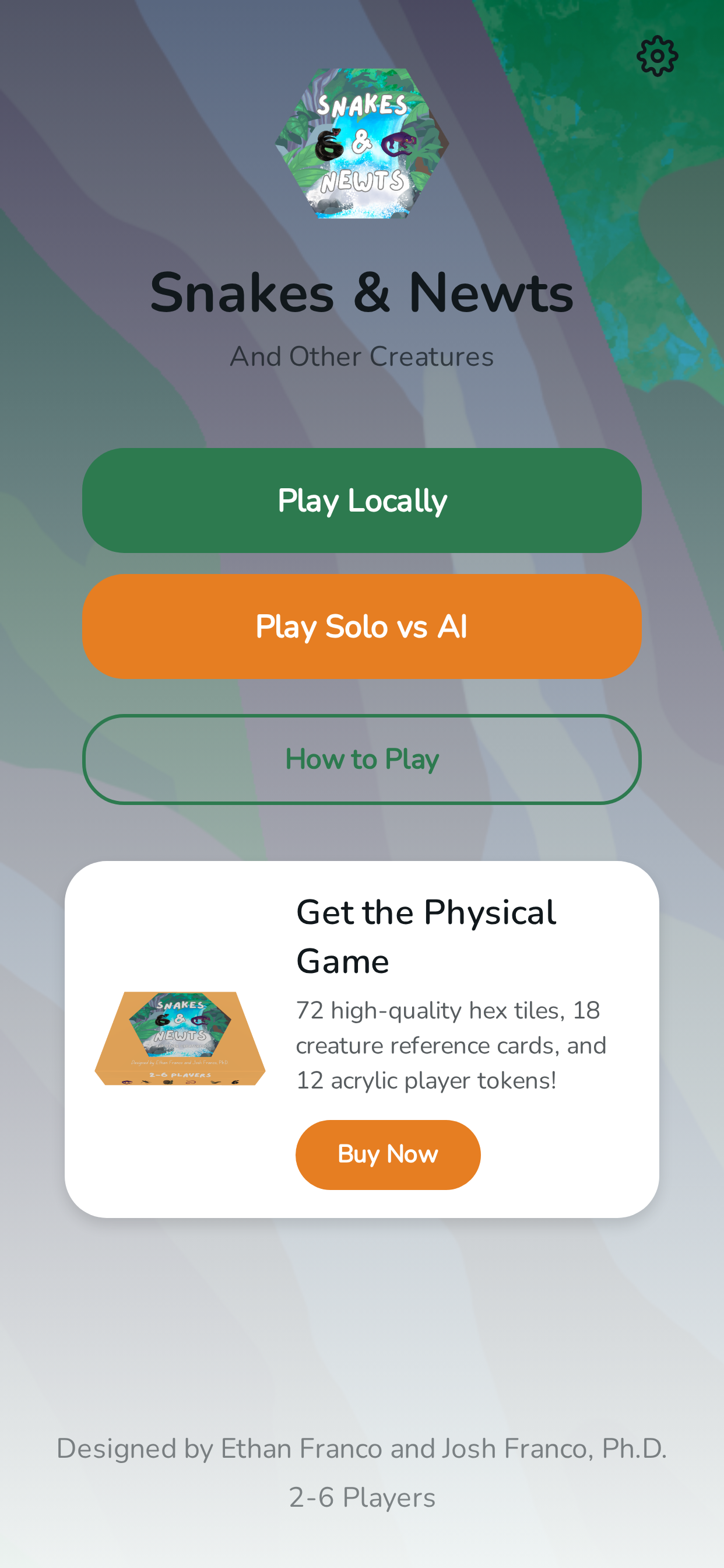Tap the Snakes & Newts title text
This screenshot has height=1568, width=724.
coord(362,293)
